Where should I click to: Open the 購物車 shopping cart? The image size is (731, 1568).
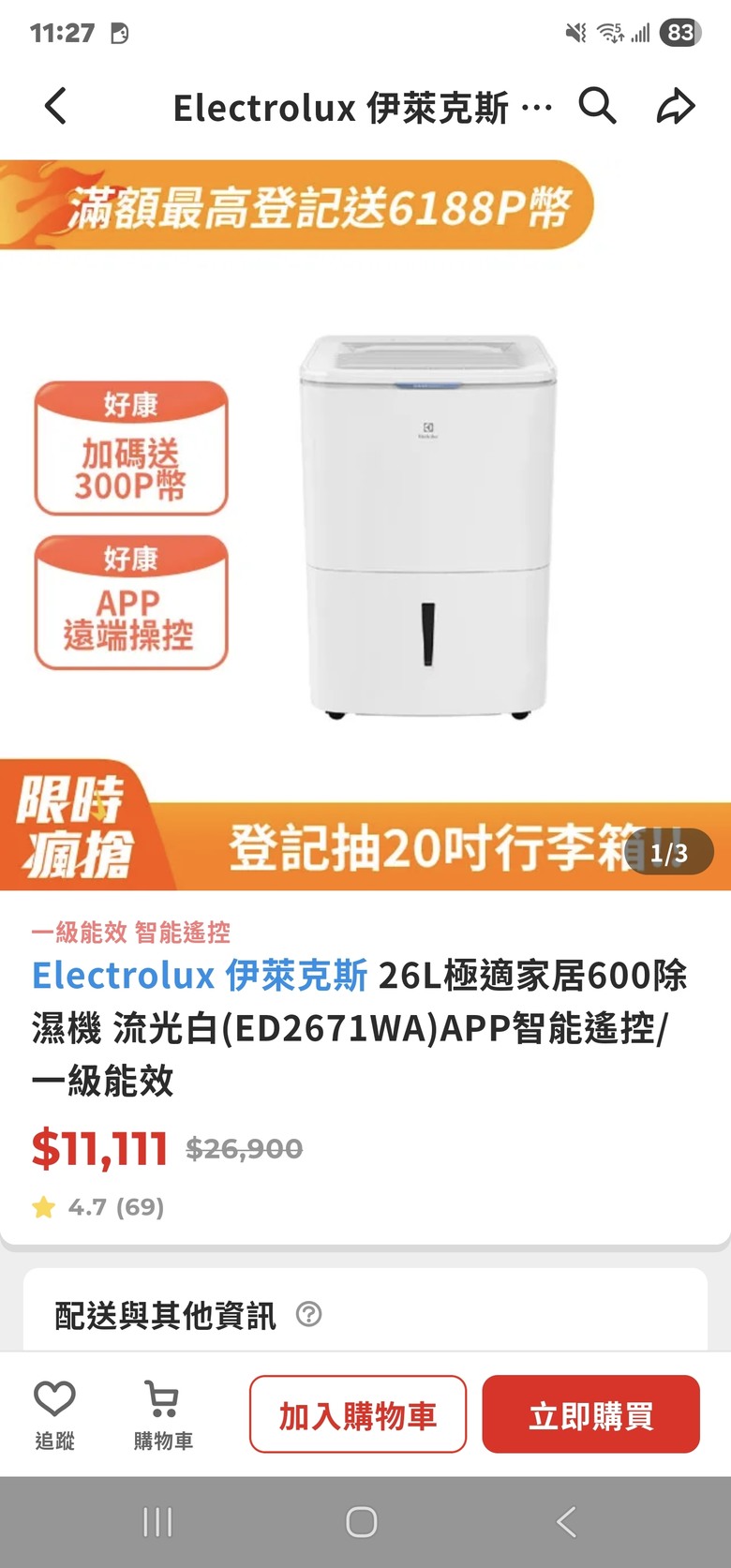pos(163,1413)
